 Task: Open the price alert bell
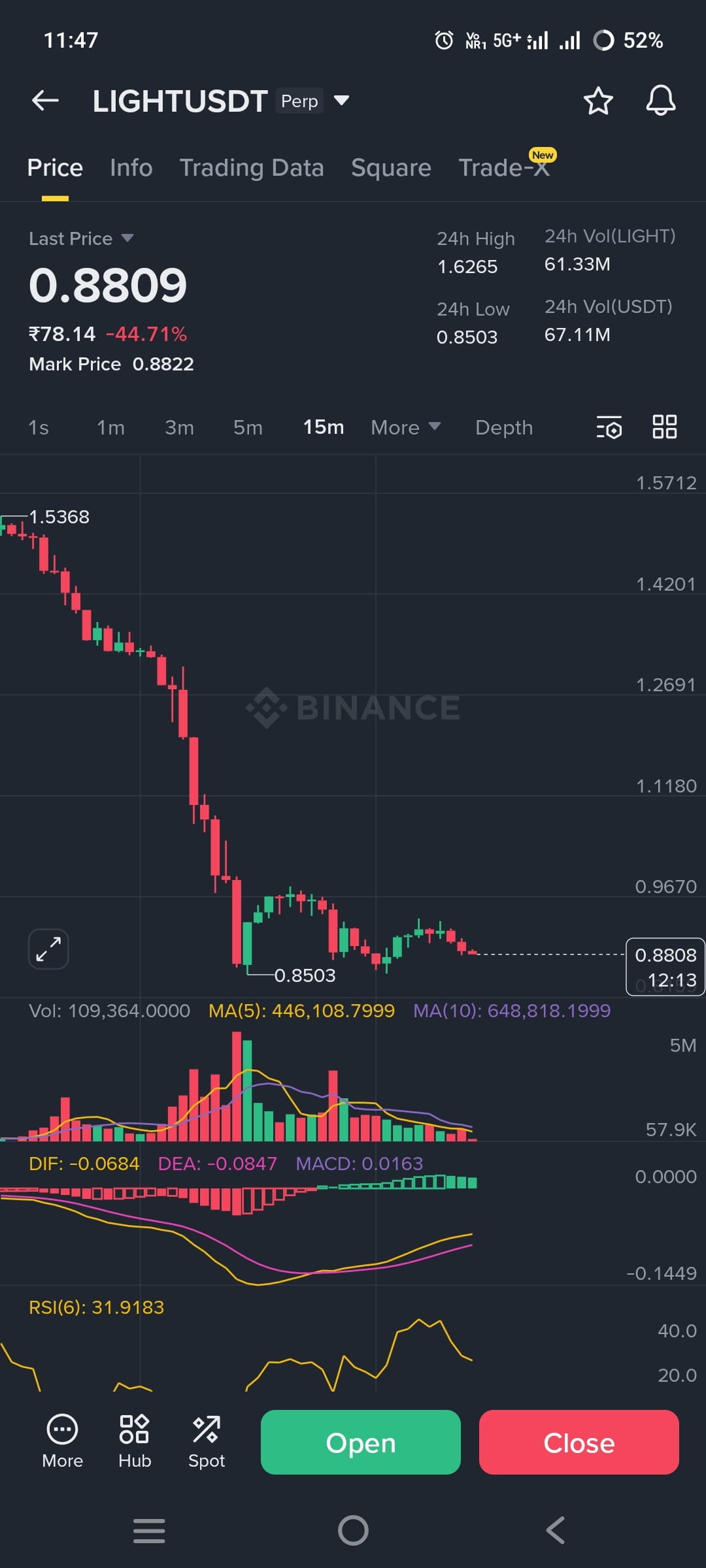660,101
